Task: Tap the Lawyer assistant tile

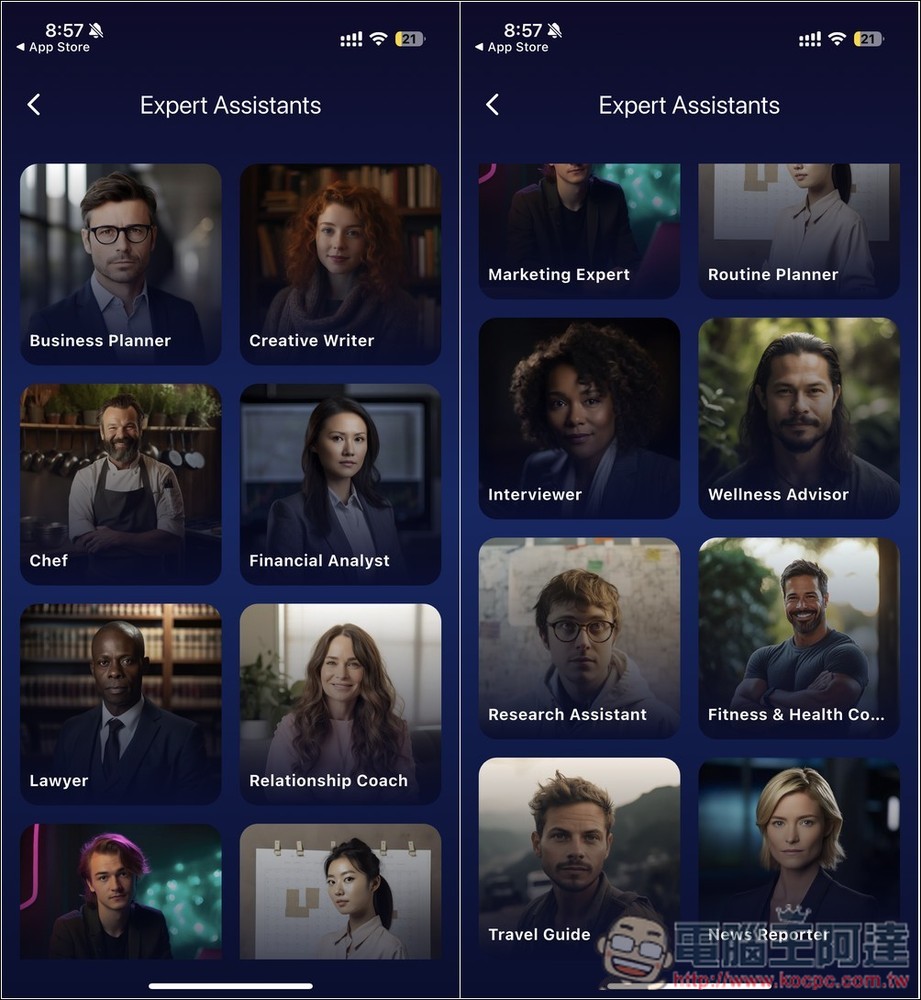Action: click(x=120, y=703)
